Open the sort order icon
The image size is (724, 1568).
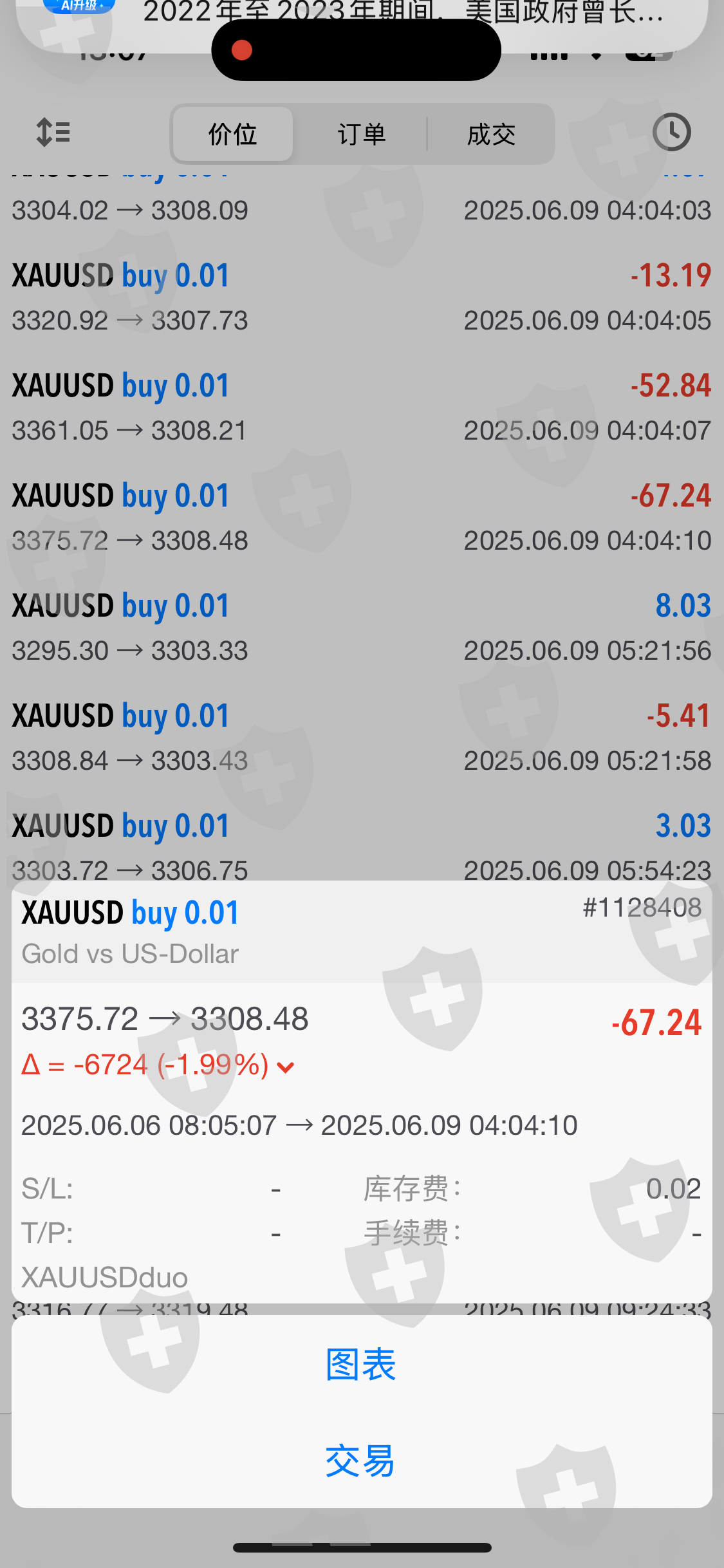[x=53, y=133]
